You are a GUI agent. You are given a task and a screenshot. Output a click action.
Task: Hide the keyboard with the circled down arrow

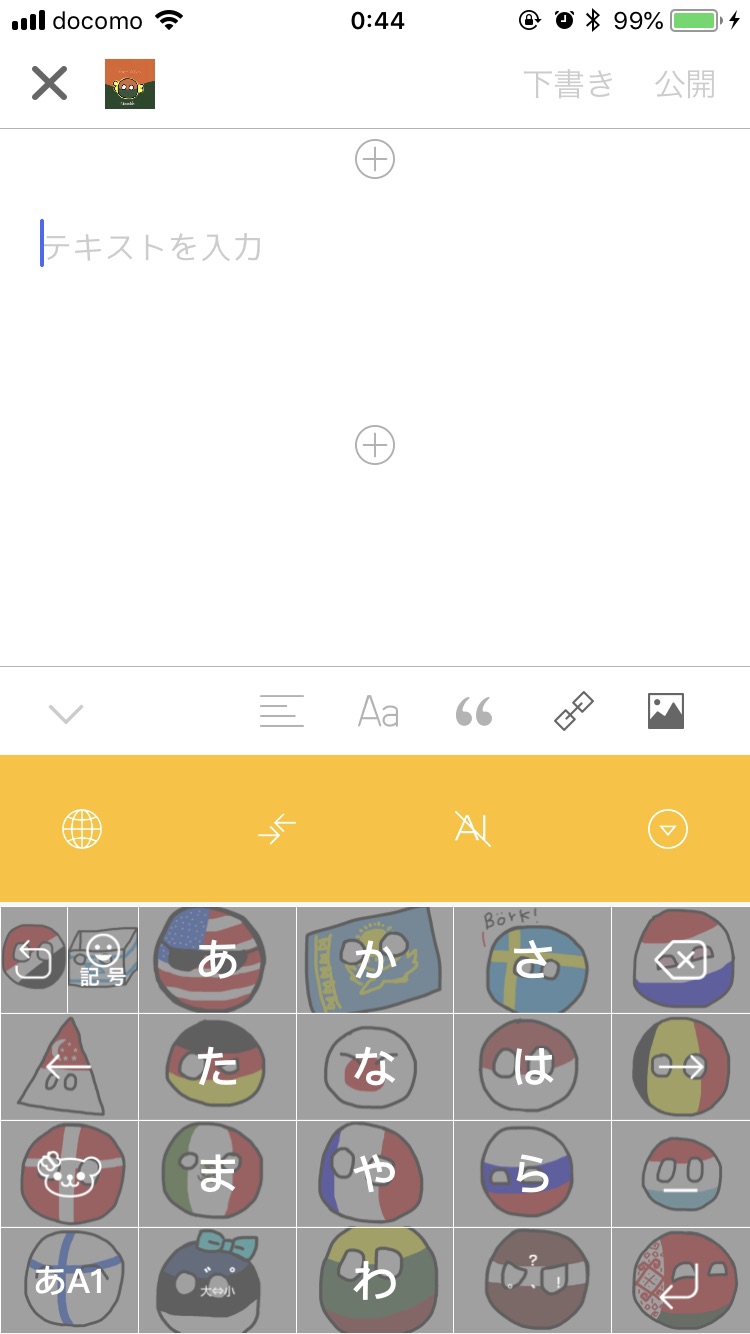click(668, 829)
